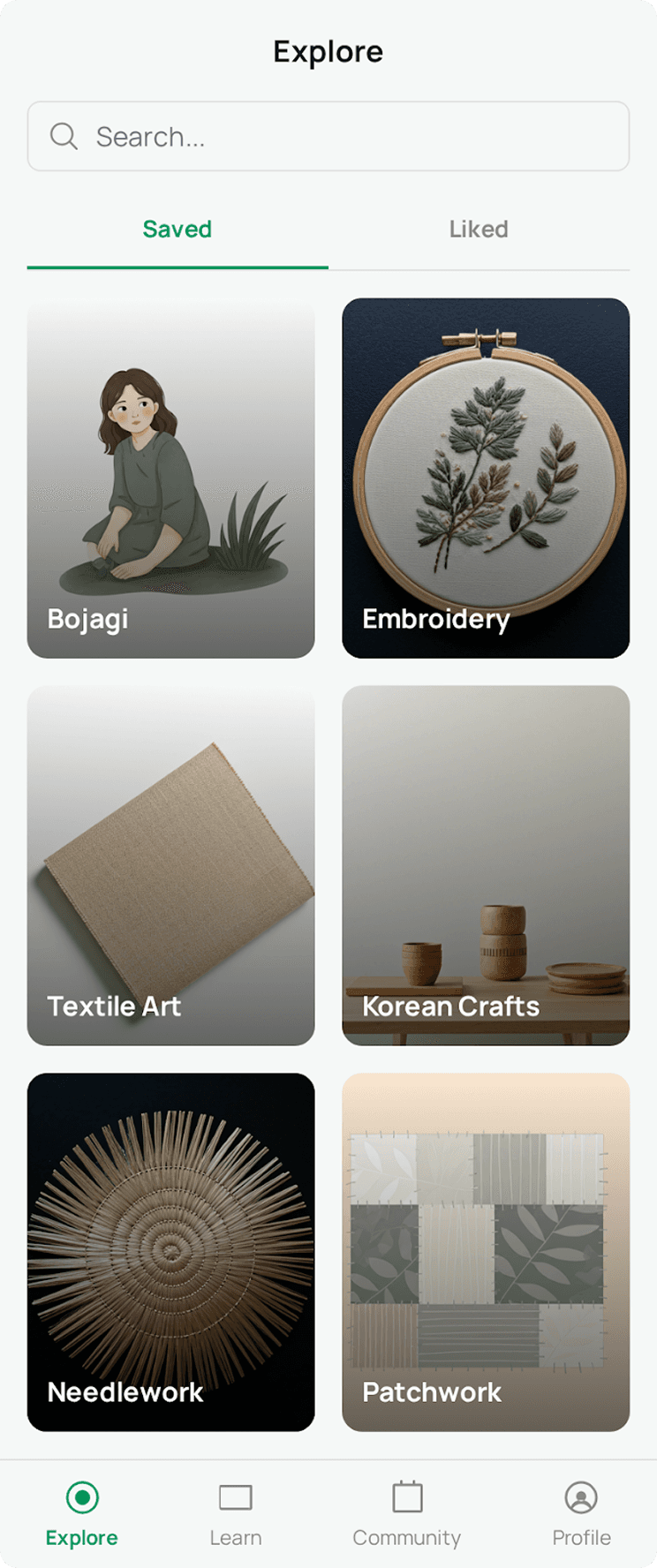Switch to the Learn tab

236,1513
